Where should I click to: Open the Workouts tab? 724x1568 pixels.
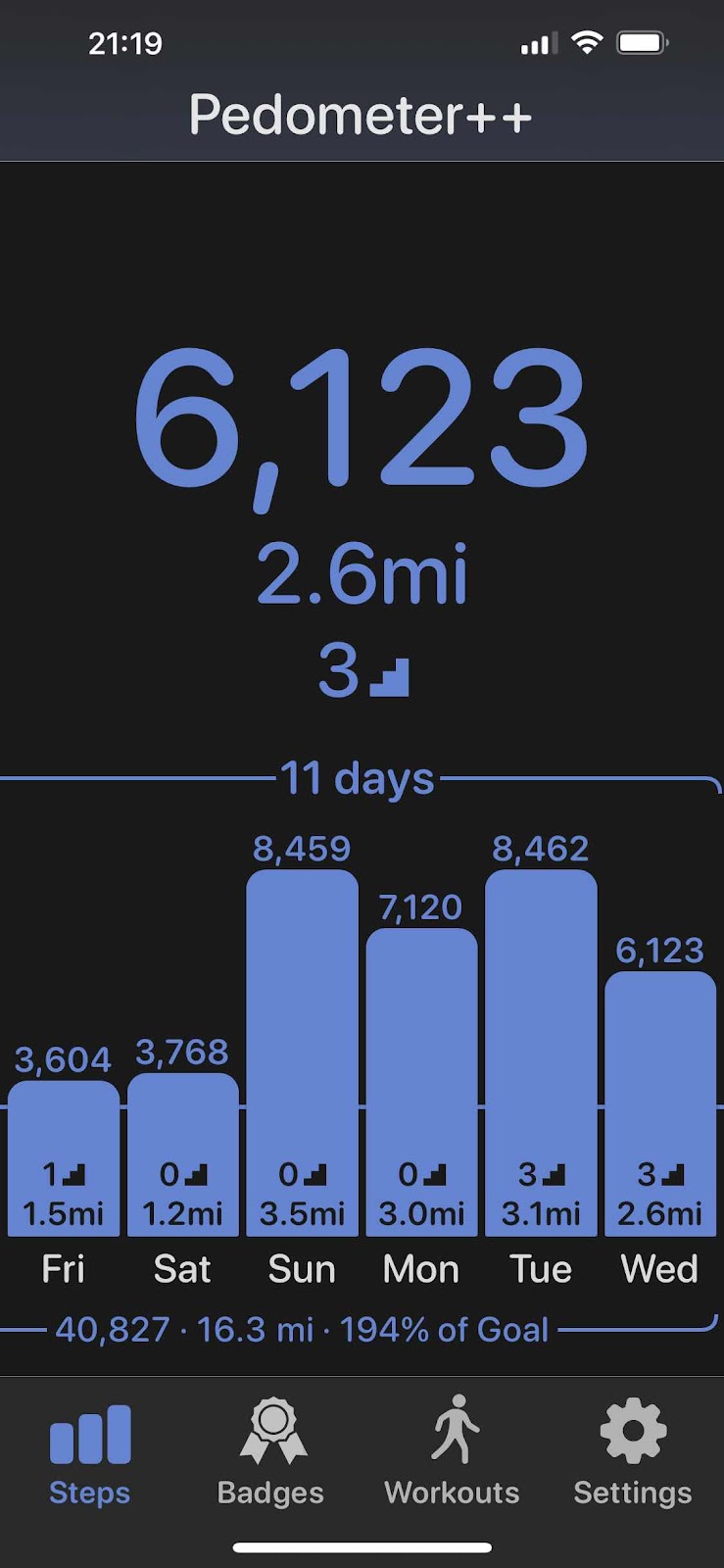(452, 1452)
